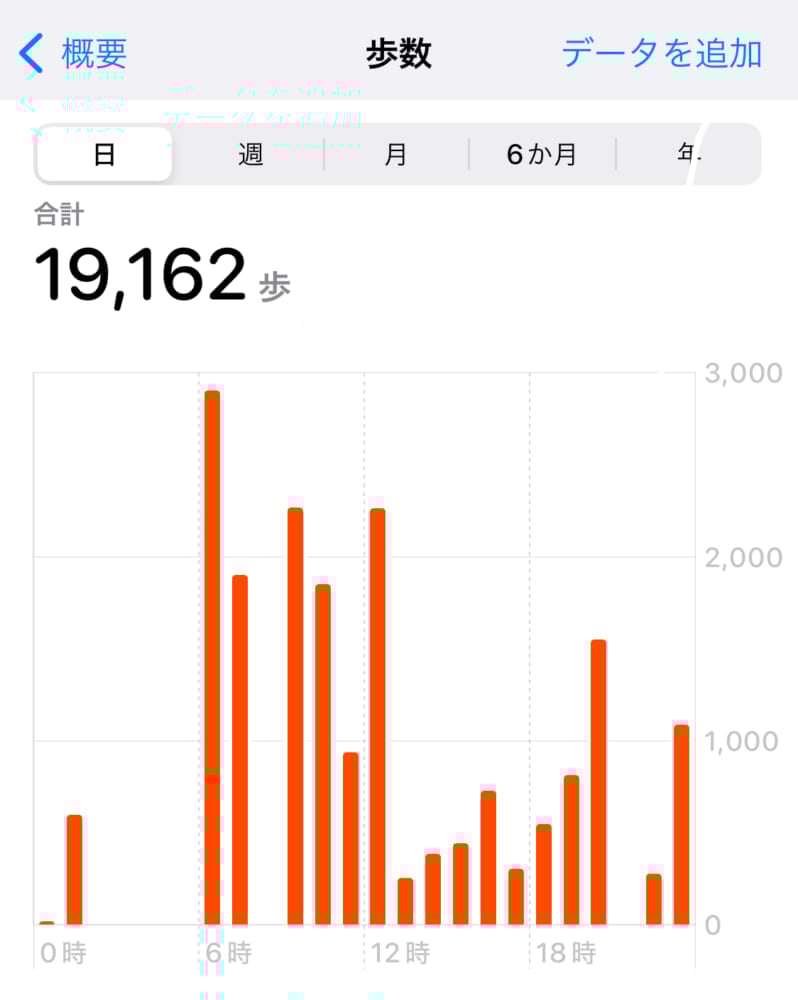Switch to the 週 weekly view
The width and height of the screenshot is (798, 1000).
coord(250,155)
